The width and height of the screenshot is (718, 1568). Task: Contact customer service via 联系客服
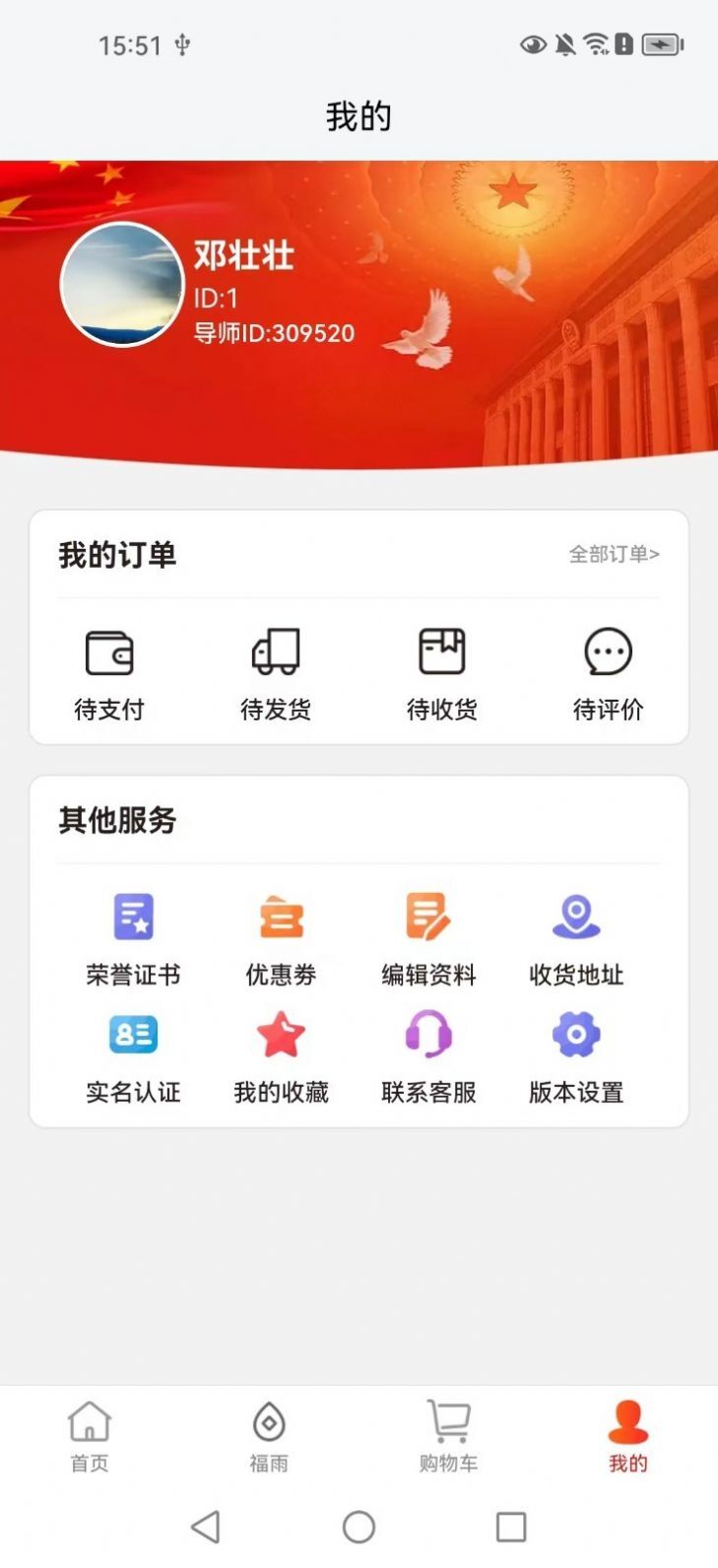(427, 1053)
